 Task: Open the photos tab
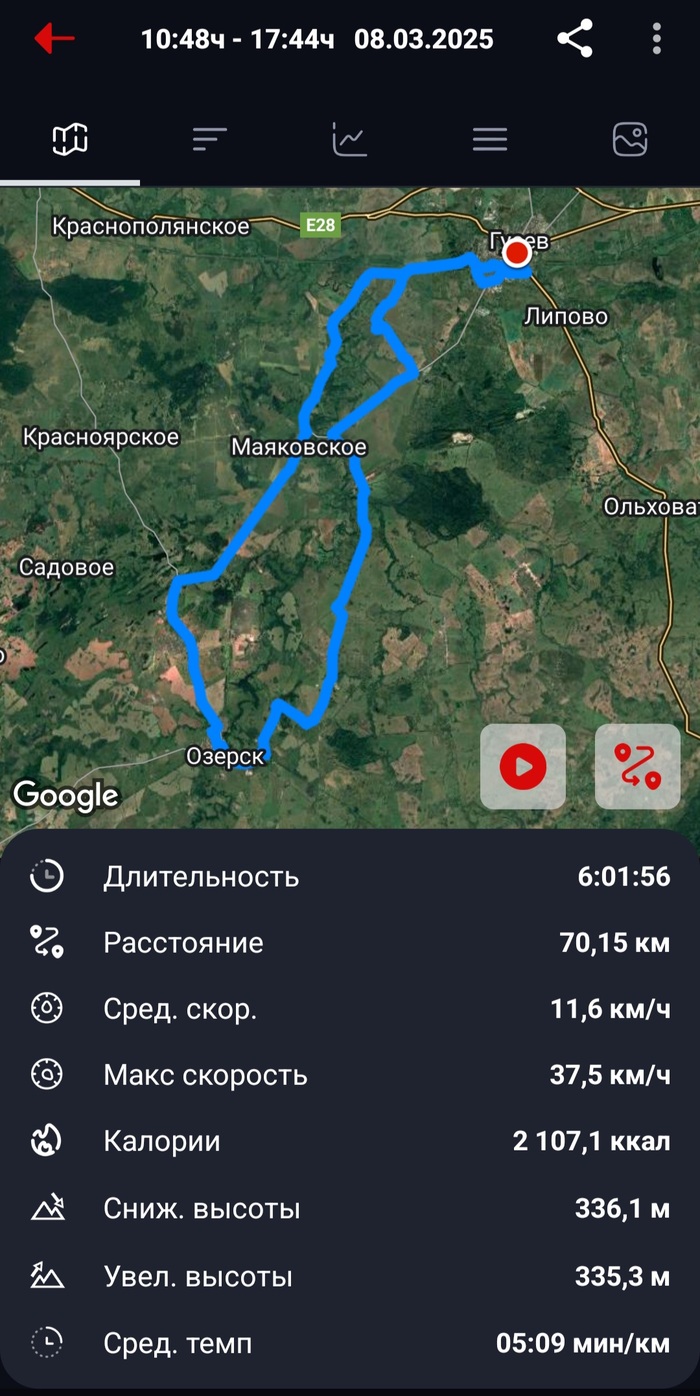pyautogui.click(x=630, y=139)
